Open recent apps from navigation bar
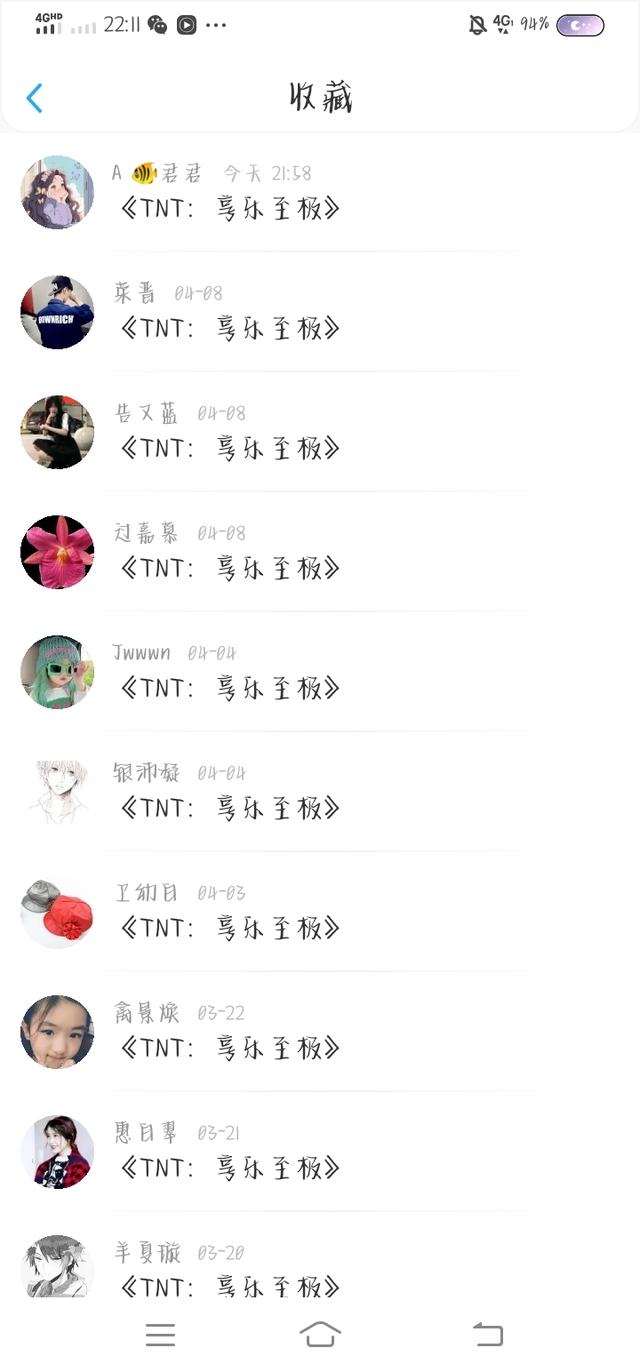The image size is (640, 1372). 160,1334
